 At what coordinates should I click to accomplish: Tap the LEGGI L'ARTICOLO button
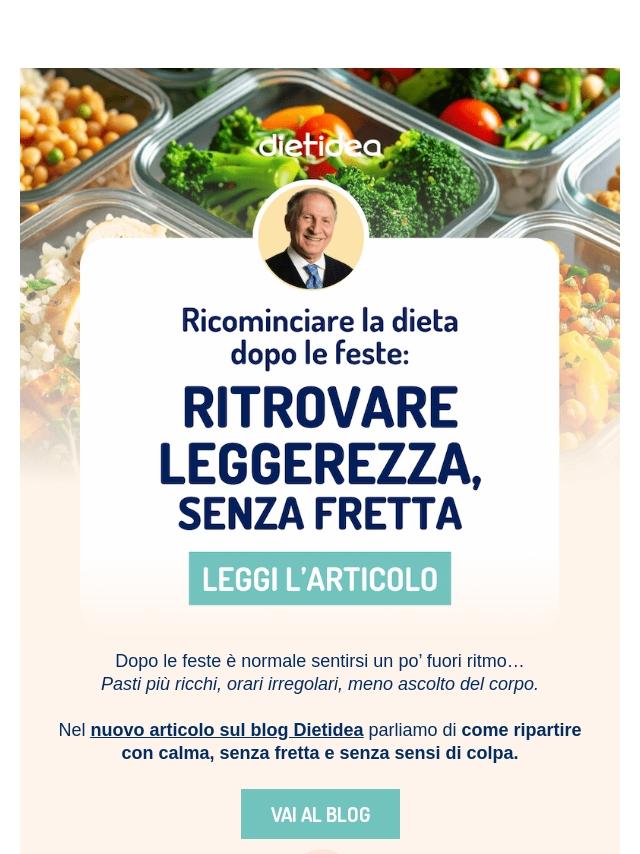(320, 579)
